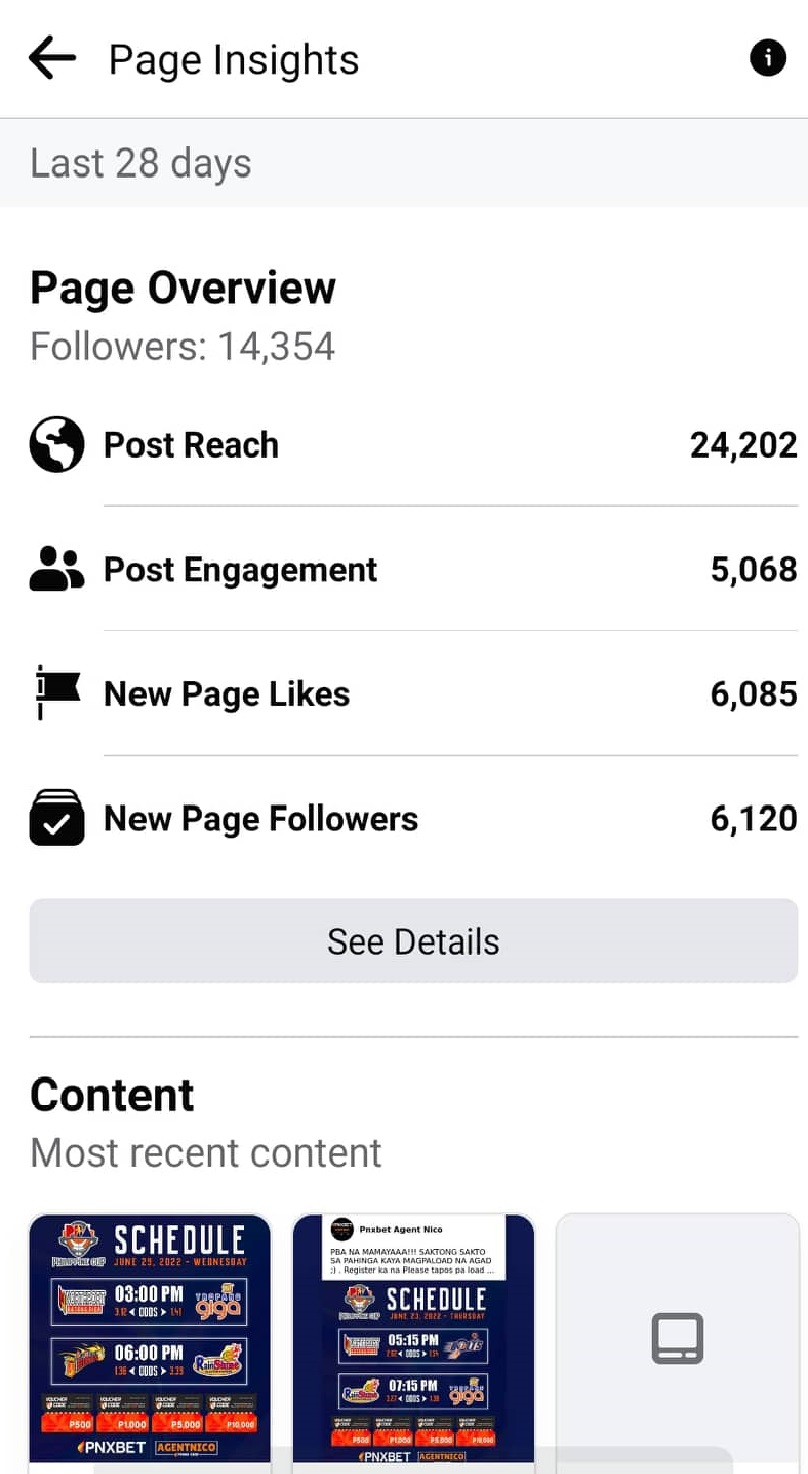The width and height of the screenshot is (808, 1474).
Task: Open the Post Engagement row
Action: tap(413, 570)
